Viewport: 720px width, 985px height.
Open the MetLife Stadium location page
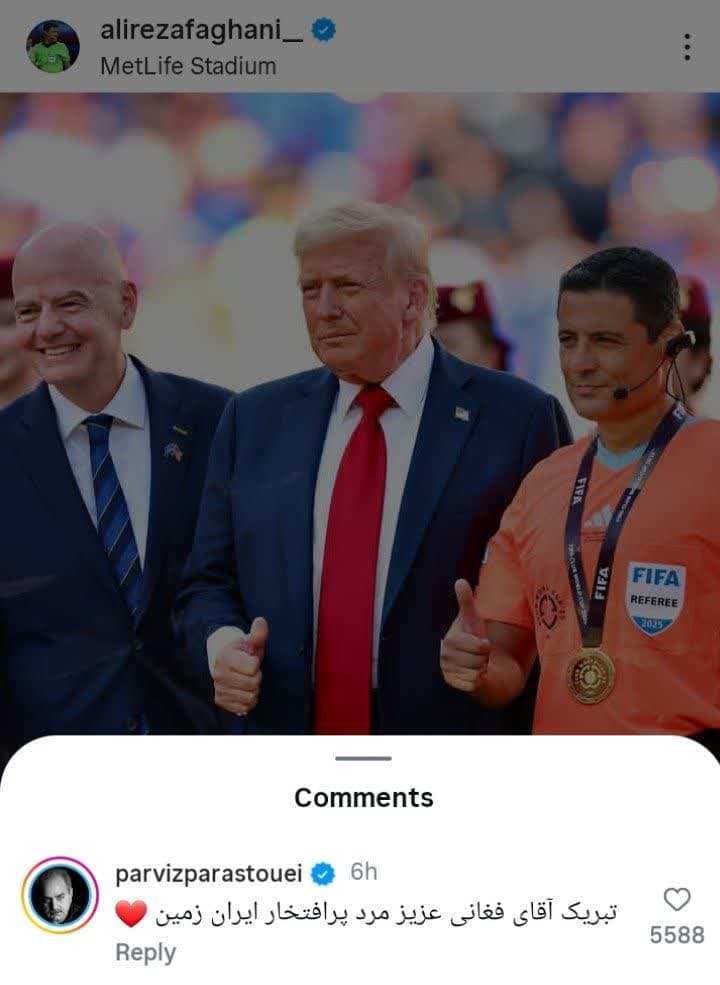(188, 67)
